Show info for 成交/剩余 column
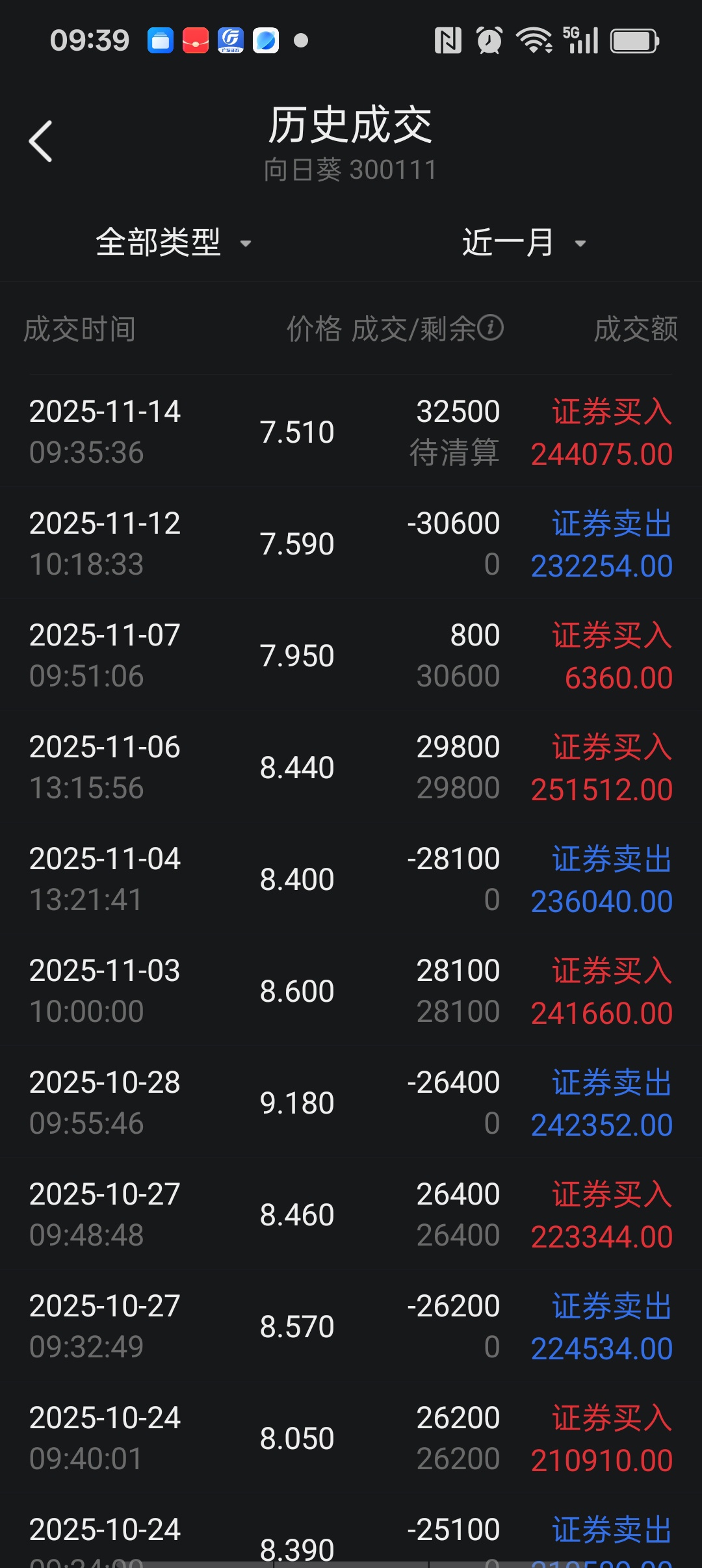The width and height of the screenshot is (702, 1568). [x=491, y=328]
